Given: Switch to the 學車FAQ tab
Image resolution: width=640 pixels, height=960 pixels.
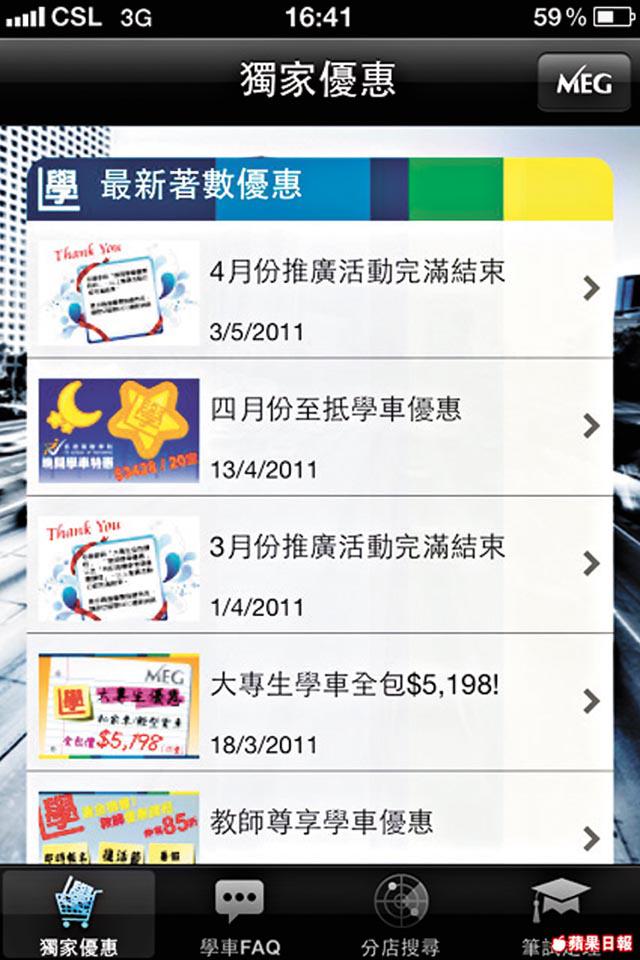Looking at the screenshot, I should coord(240,912).
